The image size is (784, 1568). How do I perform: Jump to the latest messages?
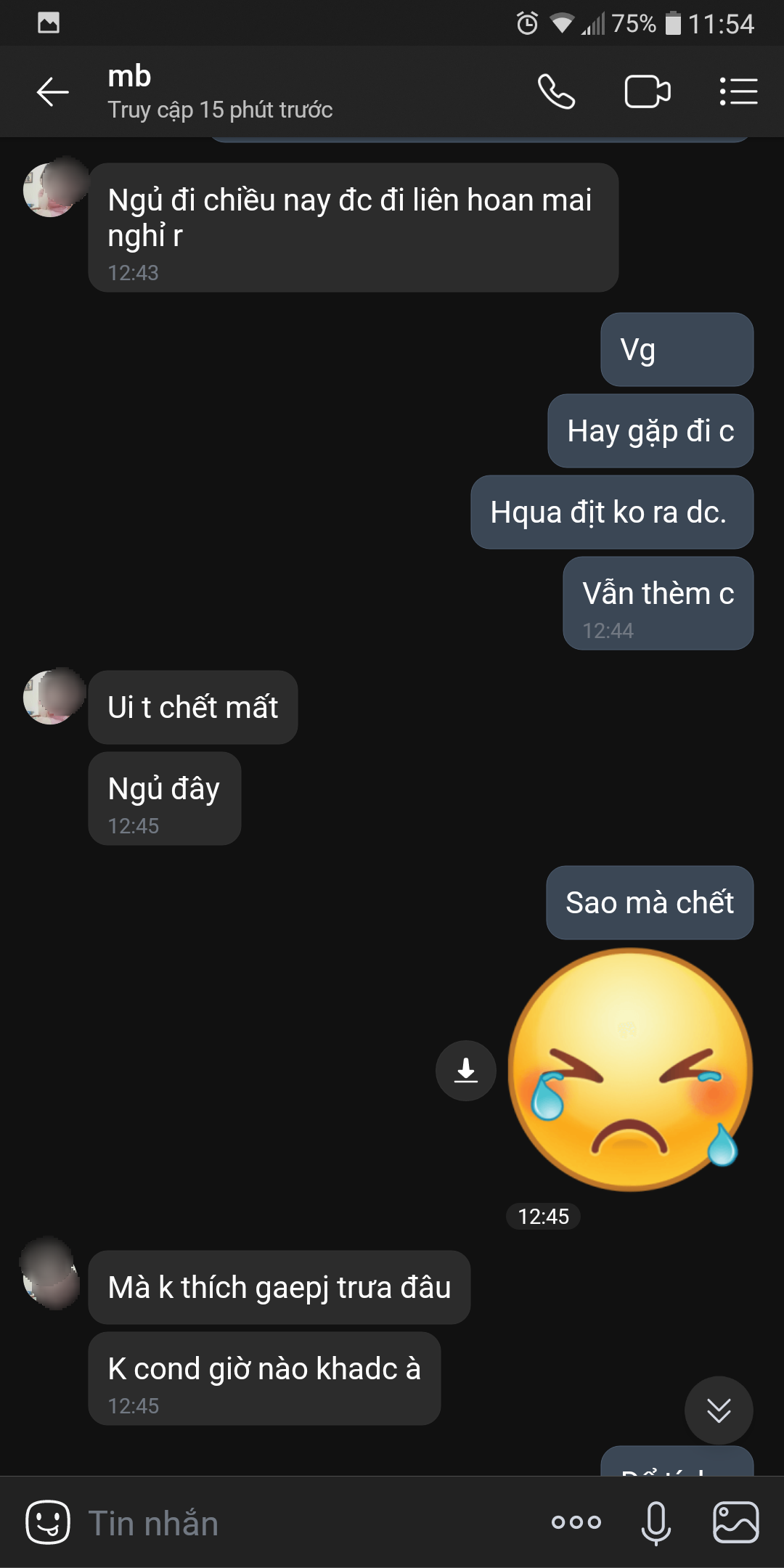719,1410
